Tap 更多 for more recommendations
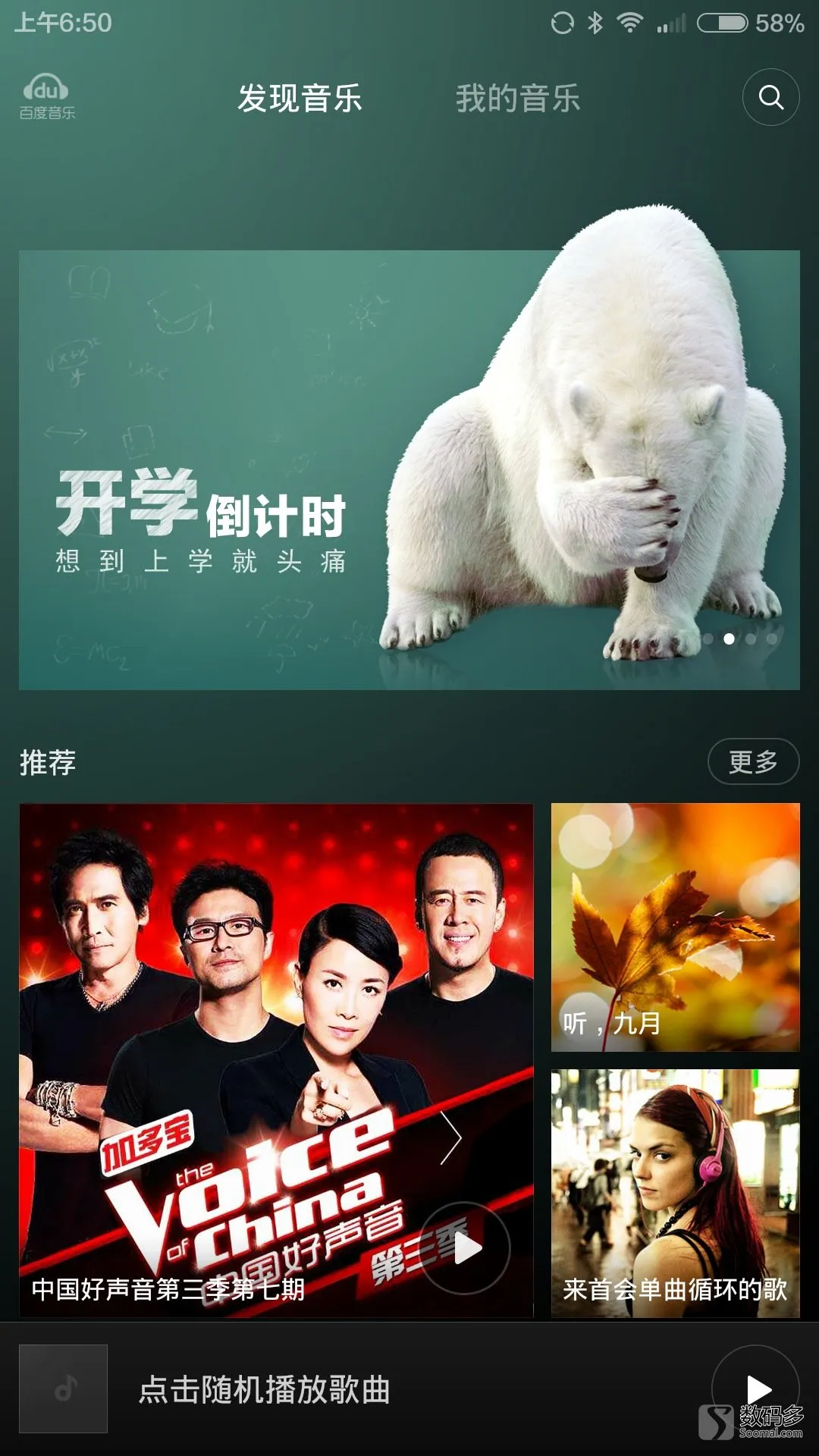819x1456 pixels. [x=753, y=761]
